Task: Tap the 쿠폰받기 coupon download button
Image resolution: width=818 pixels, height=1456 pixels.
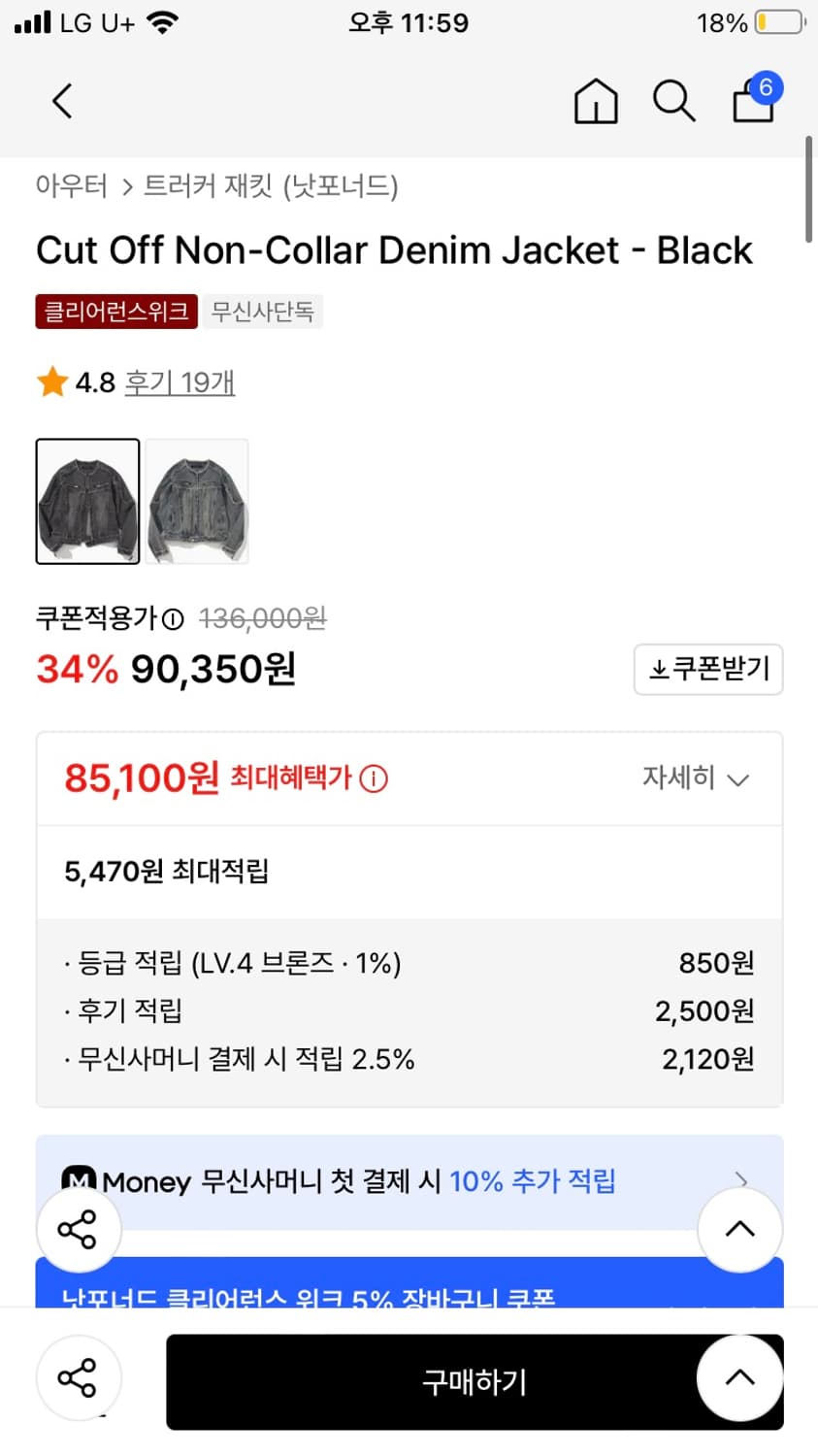Action: [707, 669]
